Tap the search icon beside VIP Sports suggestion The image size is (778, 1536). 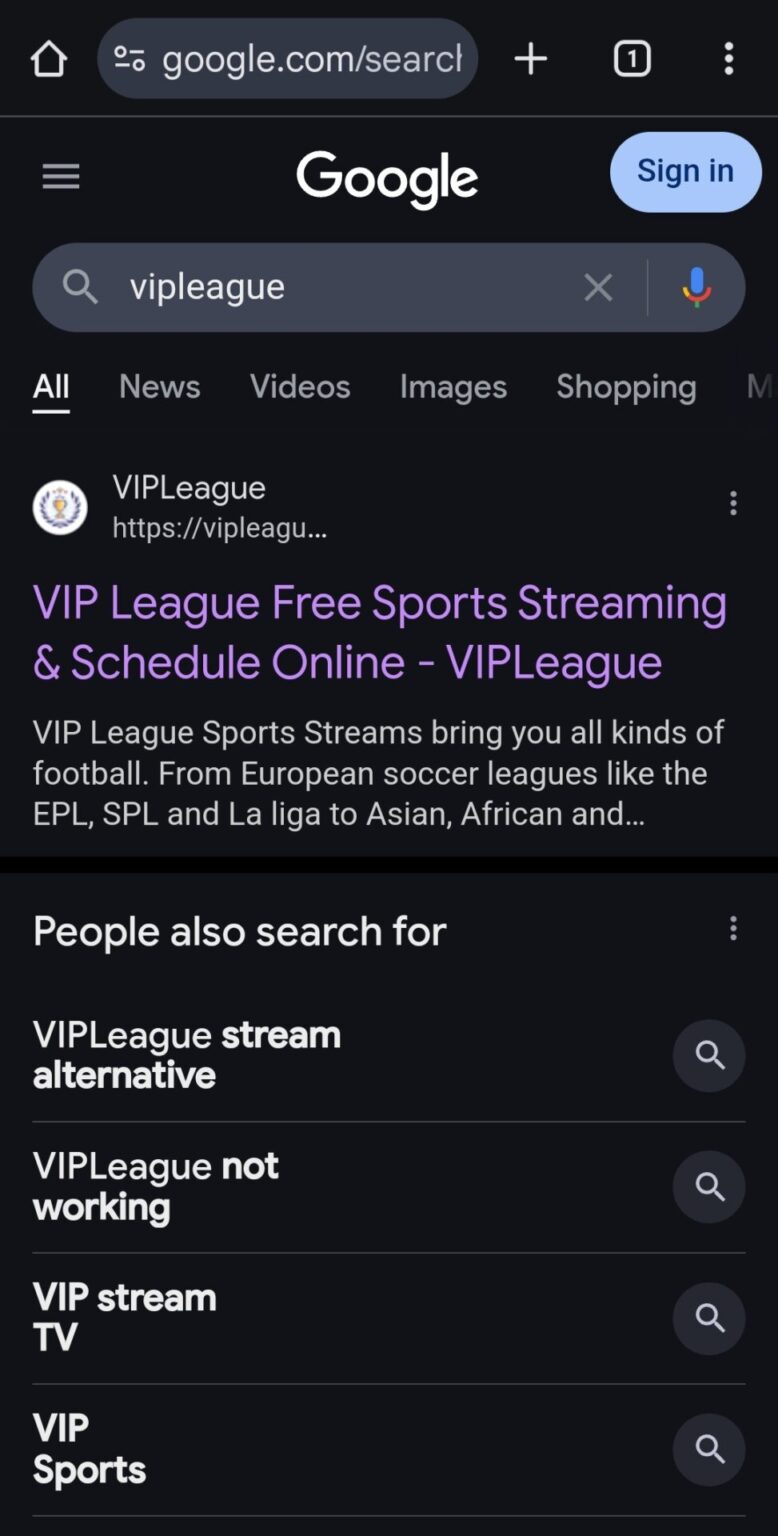coord(709,1449)
